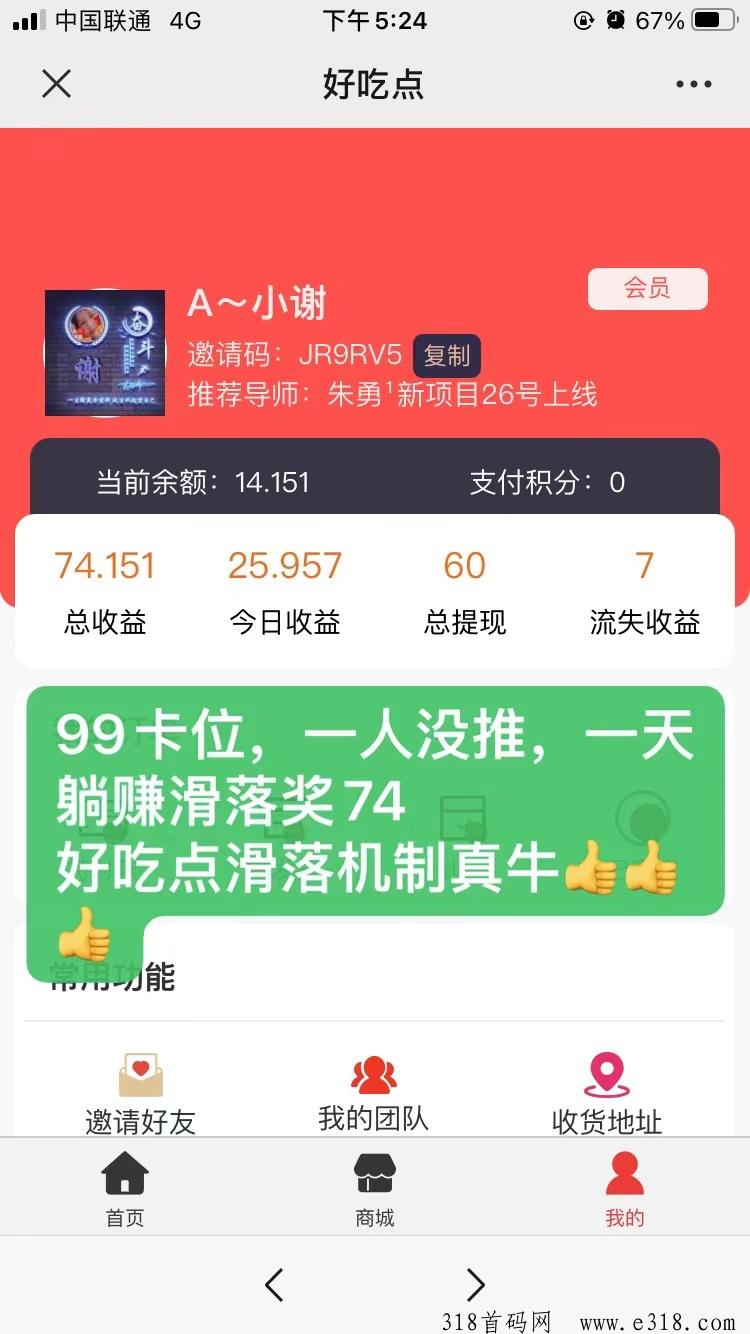750x1334 pixels.
Task: Switch to the 商城 mall tab
Action: [x=375, y=1189]
